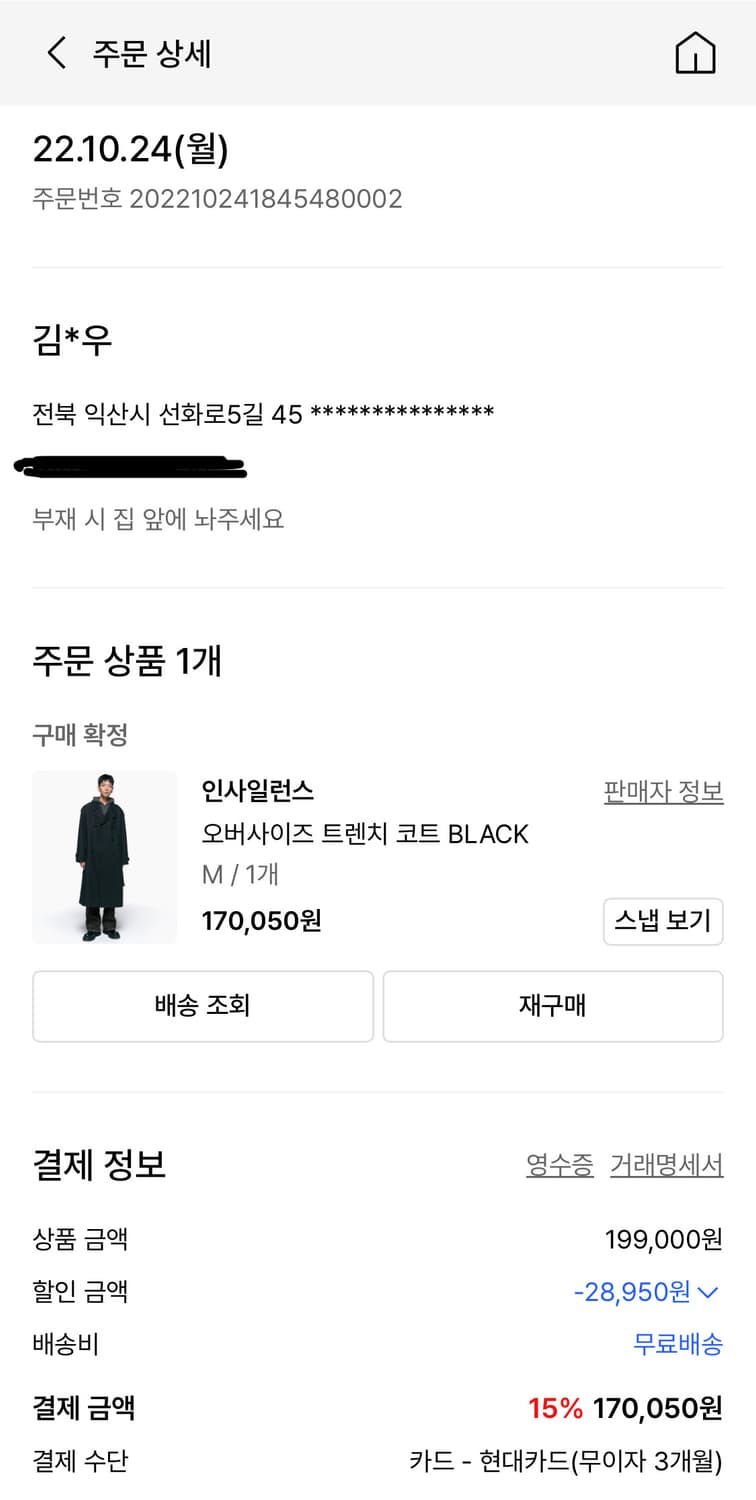Expand the discount amount details chevron
This screenshot has width=756, height=1500.
coord(712,1293)
